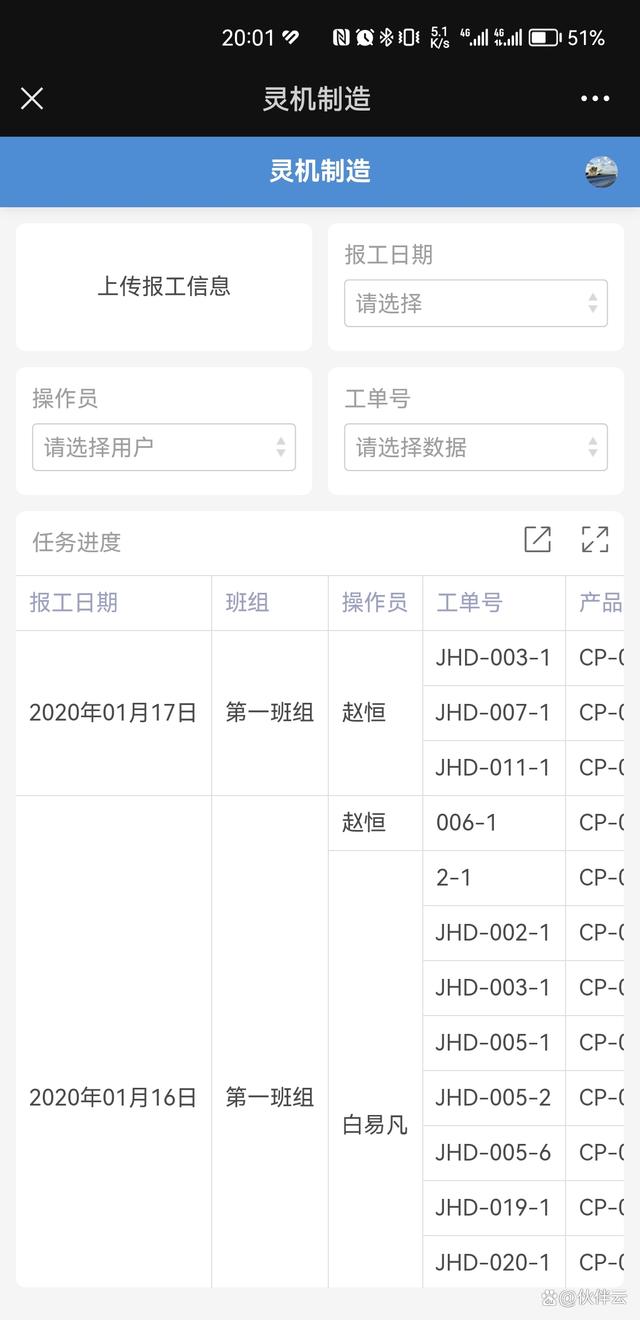Open the three-dot overflow menu

coord(595,98)
